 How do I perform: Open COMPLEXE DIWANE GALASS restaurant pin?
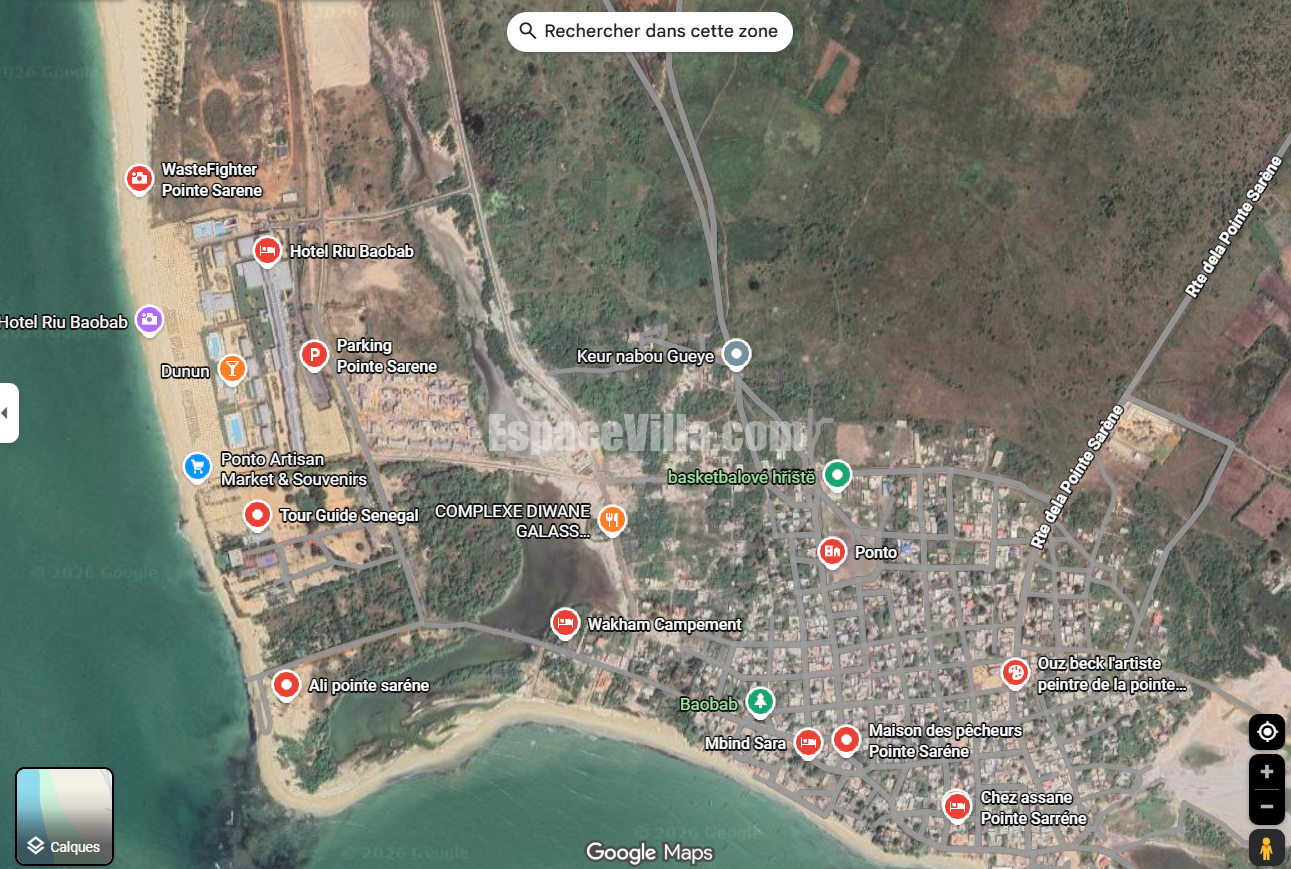pos(612,519)
